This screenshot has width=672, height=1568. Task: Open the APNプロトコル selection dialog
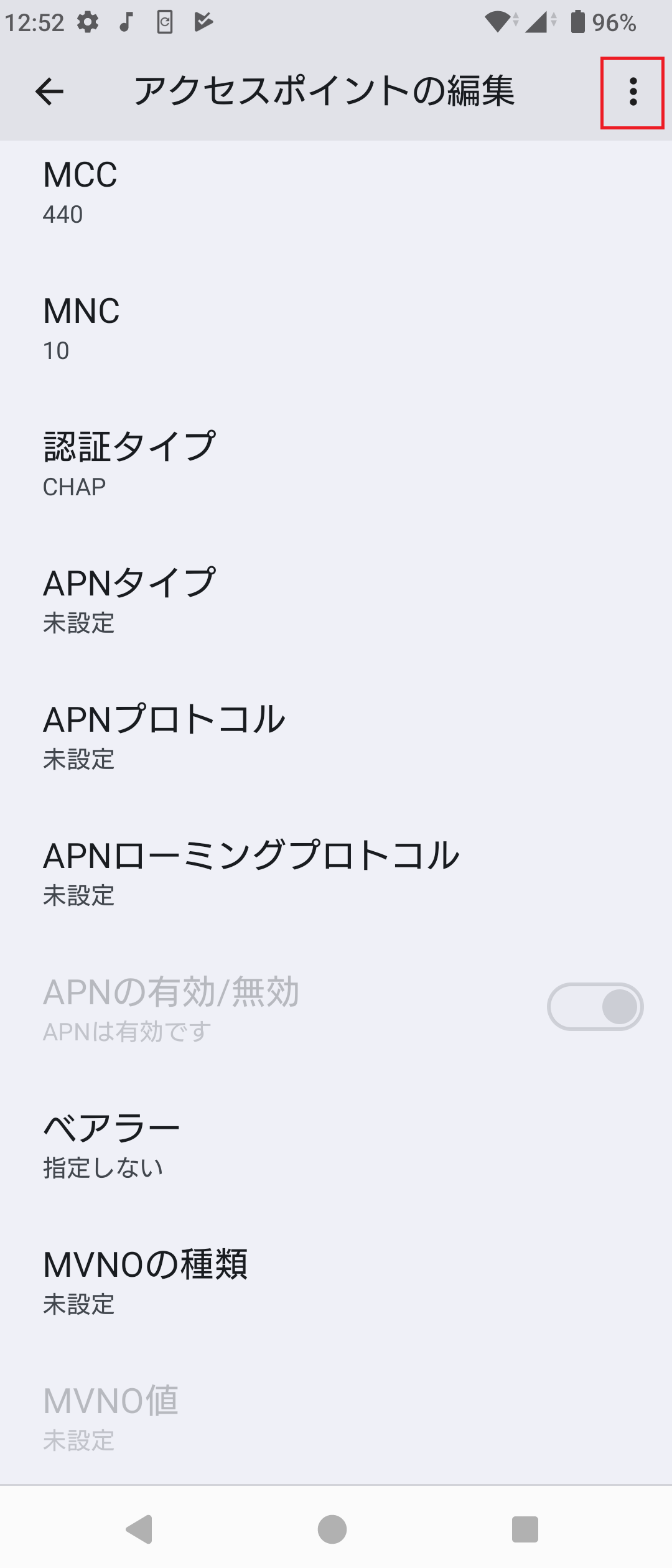click(x=336, y=735)
